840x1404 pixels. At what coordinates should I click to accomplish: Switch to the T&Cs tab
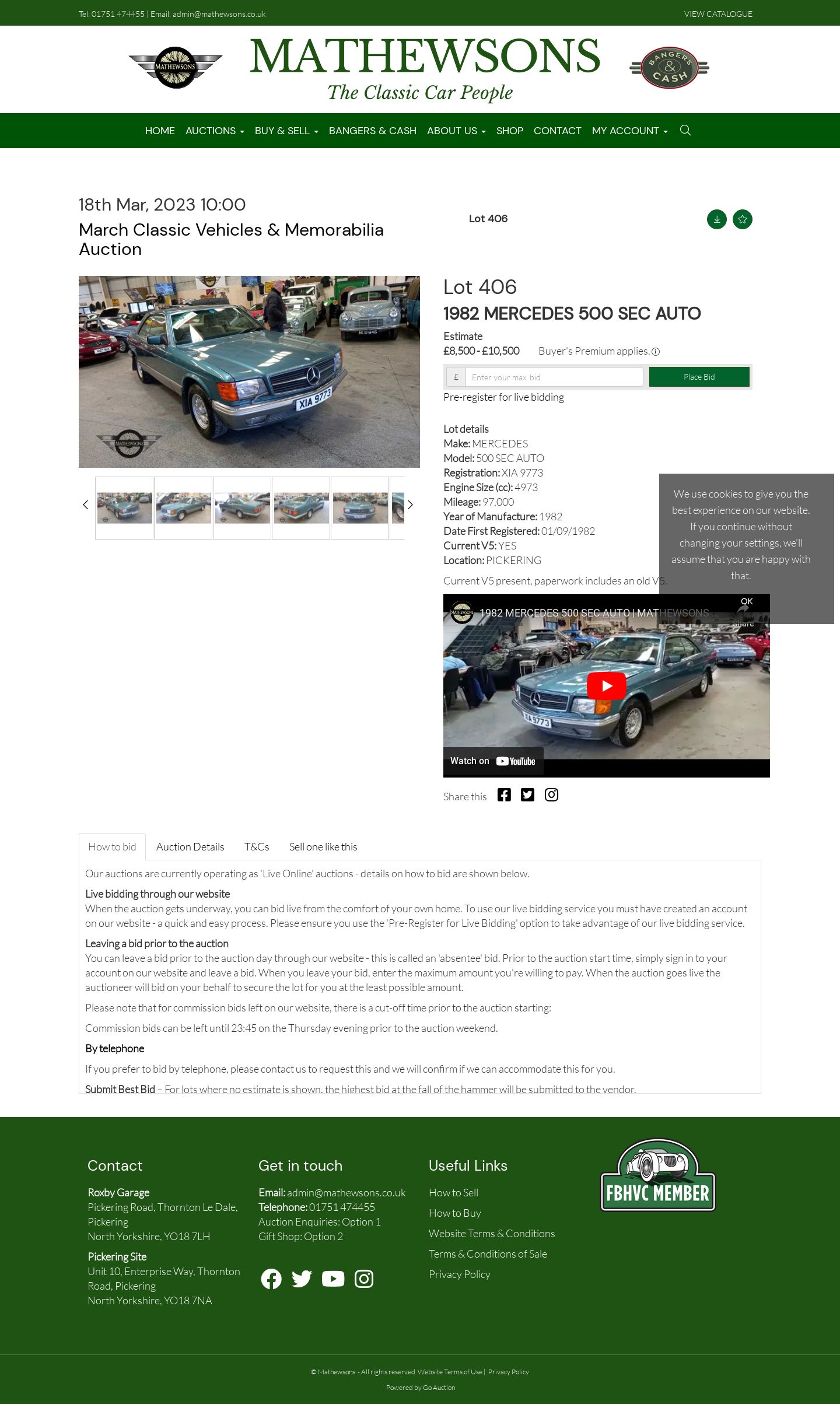point(257,847)
